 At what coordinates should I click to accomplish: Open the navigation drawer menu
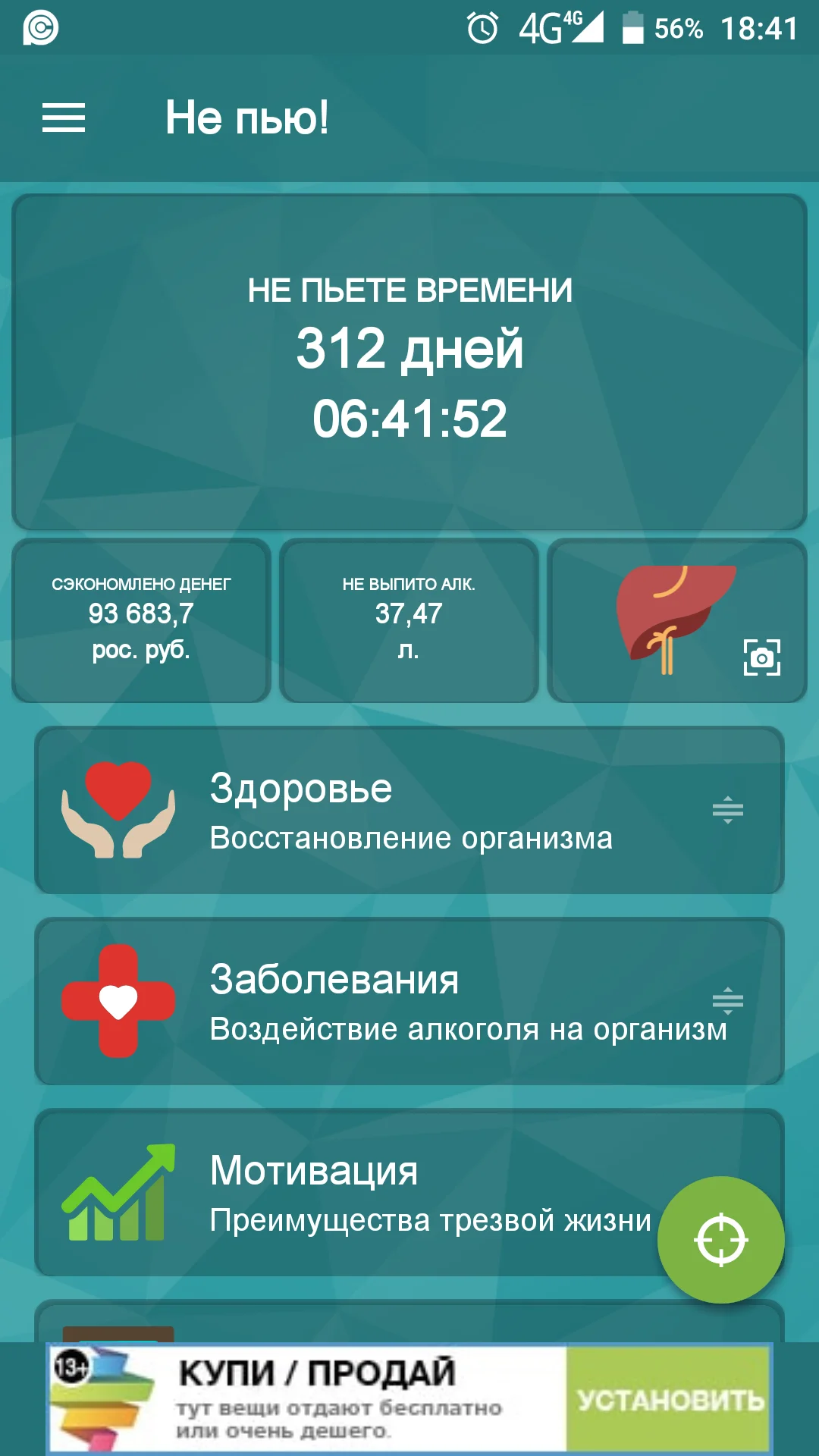(64, 118)
